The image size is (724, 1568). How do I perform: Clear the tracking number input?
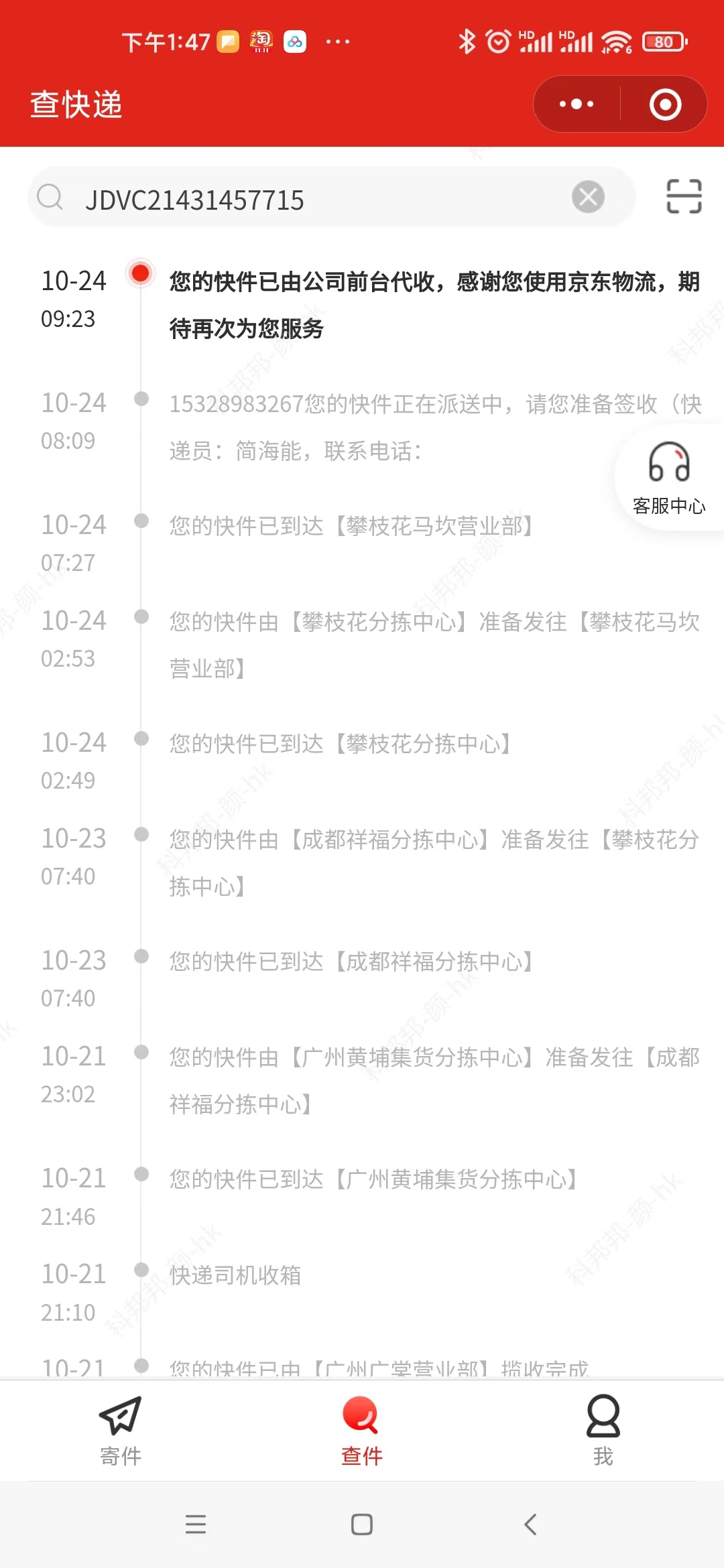click(588, 197)
